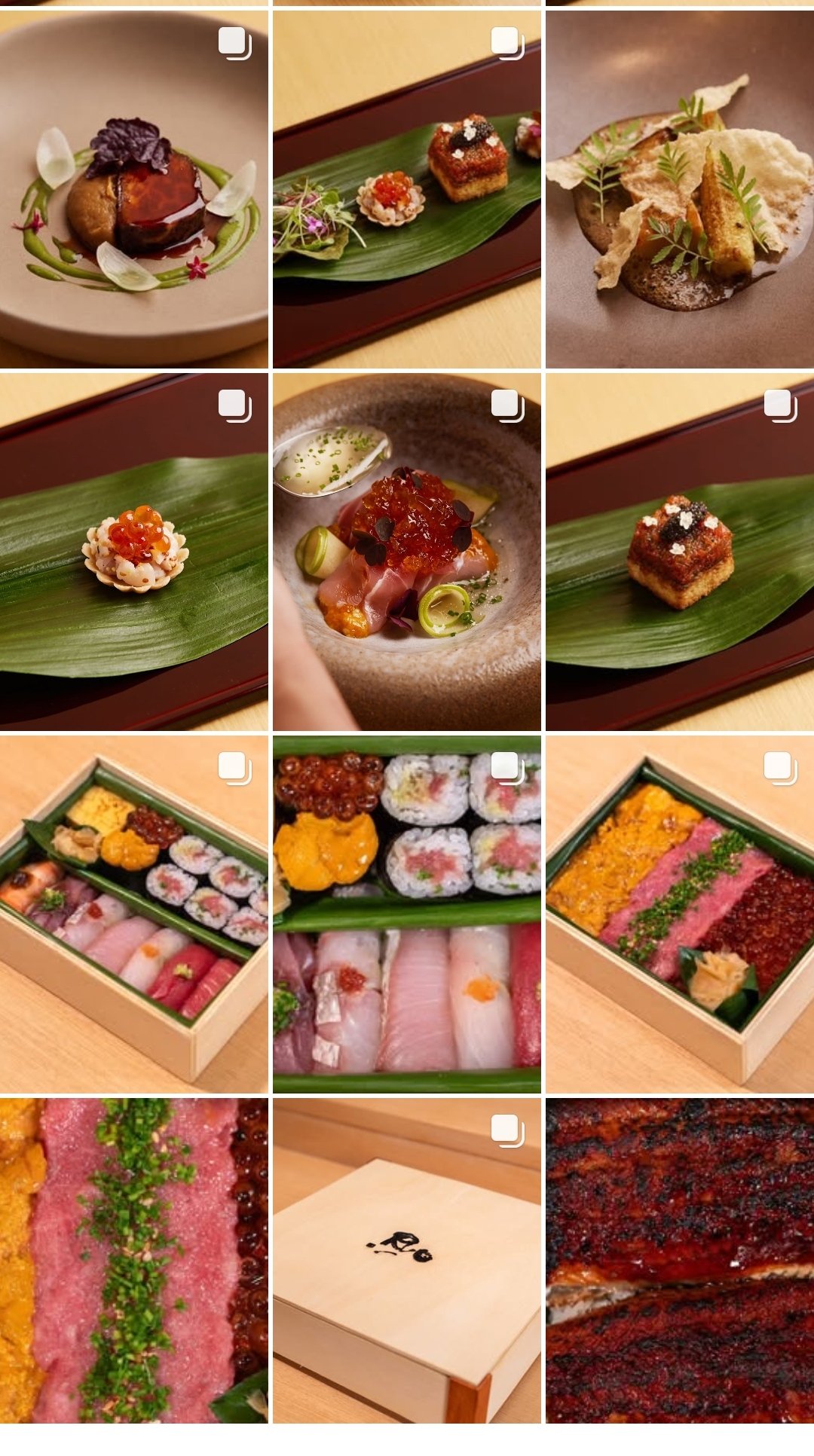Open the uni, tuna and roe box post

tap(679, 914)
